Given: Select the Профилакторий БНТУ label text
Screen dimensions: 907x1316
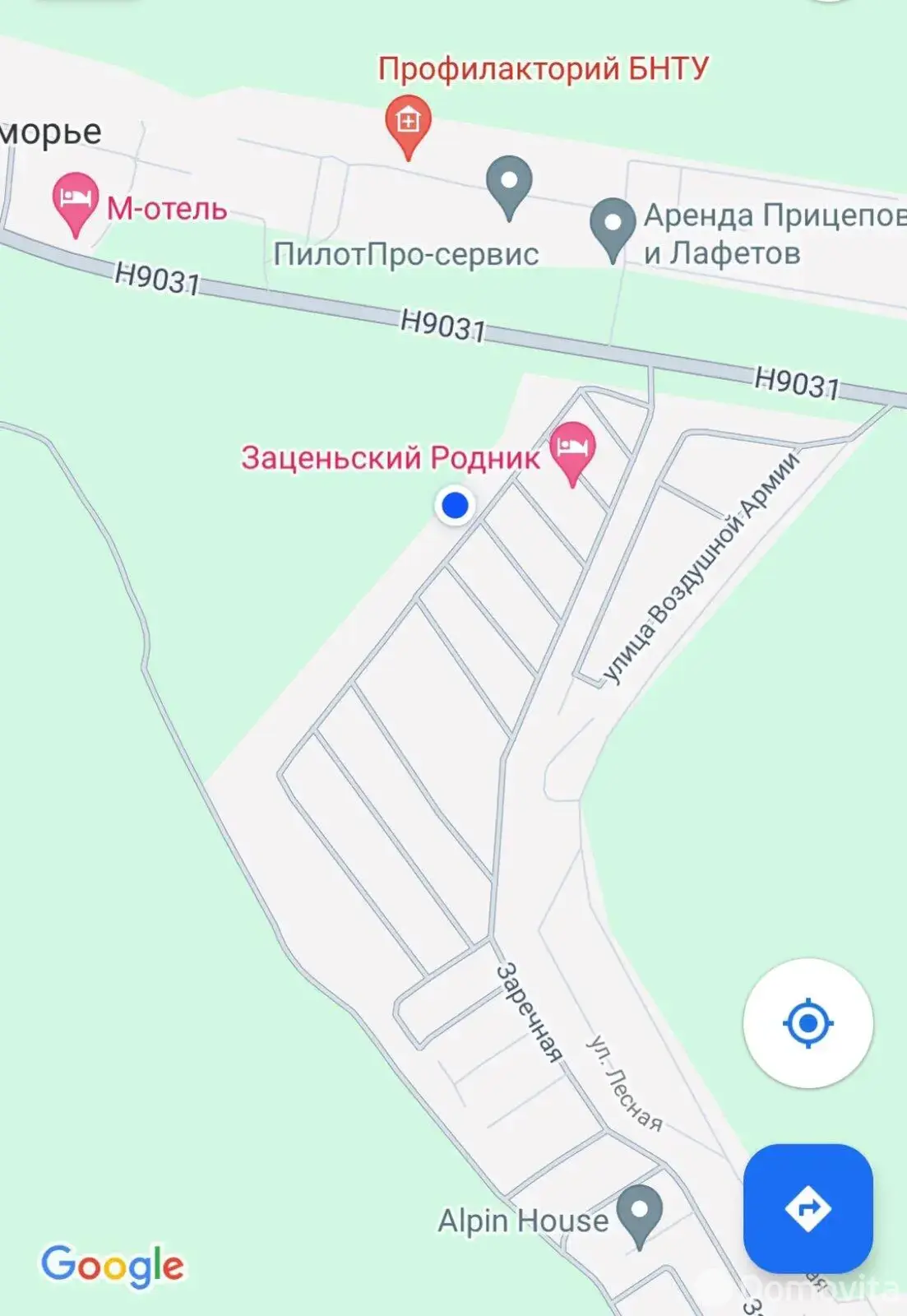Looking at the screenshot, I should 543,69.
